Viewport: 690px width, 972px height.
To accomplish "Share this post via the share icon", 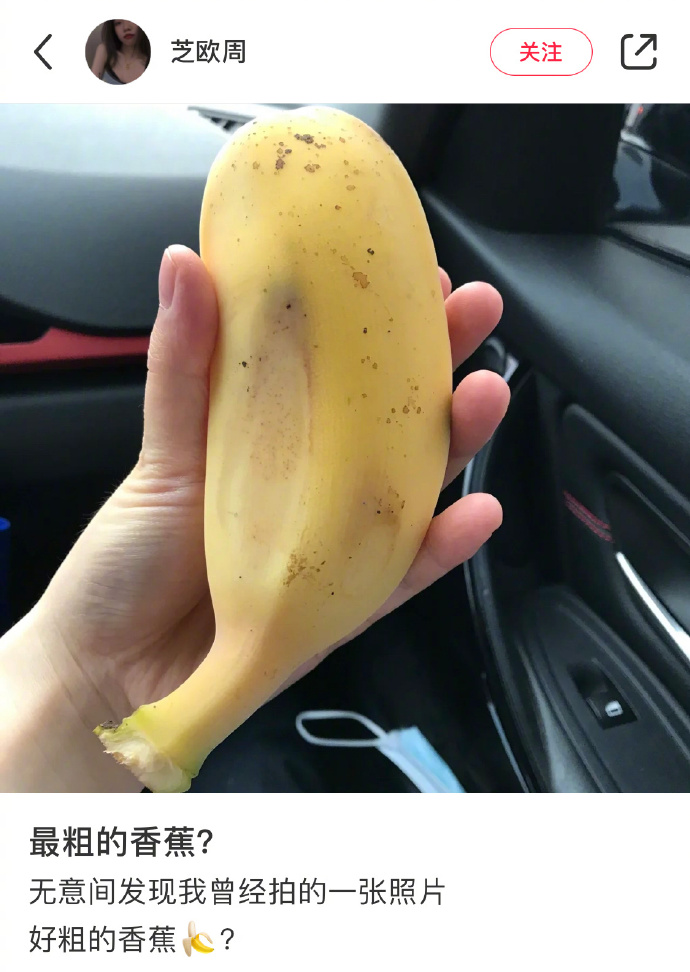I will click(x=638, y=52).
